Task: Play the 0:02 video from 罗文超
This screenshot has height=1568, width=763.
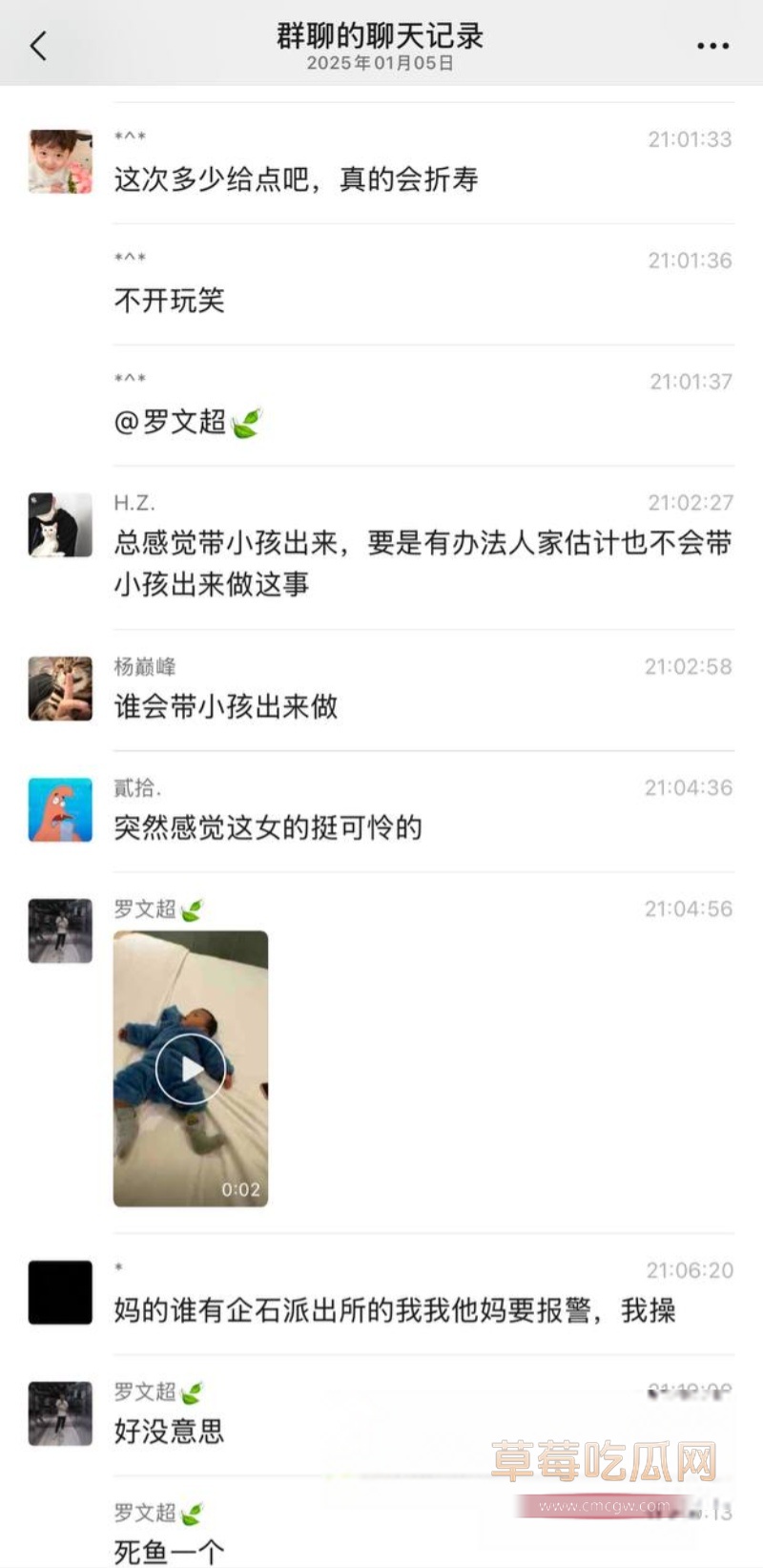Action: click(x=191, y=1069)
